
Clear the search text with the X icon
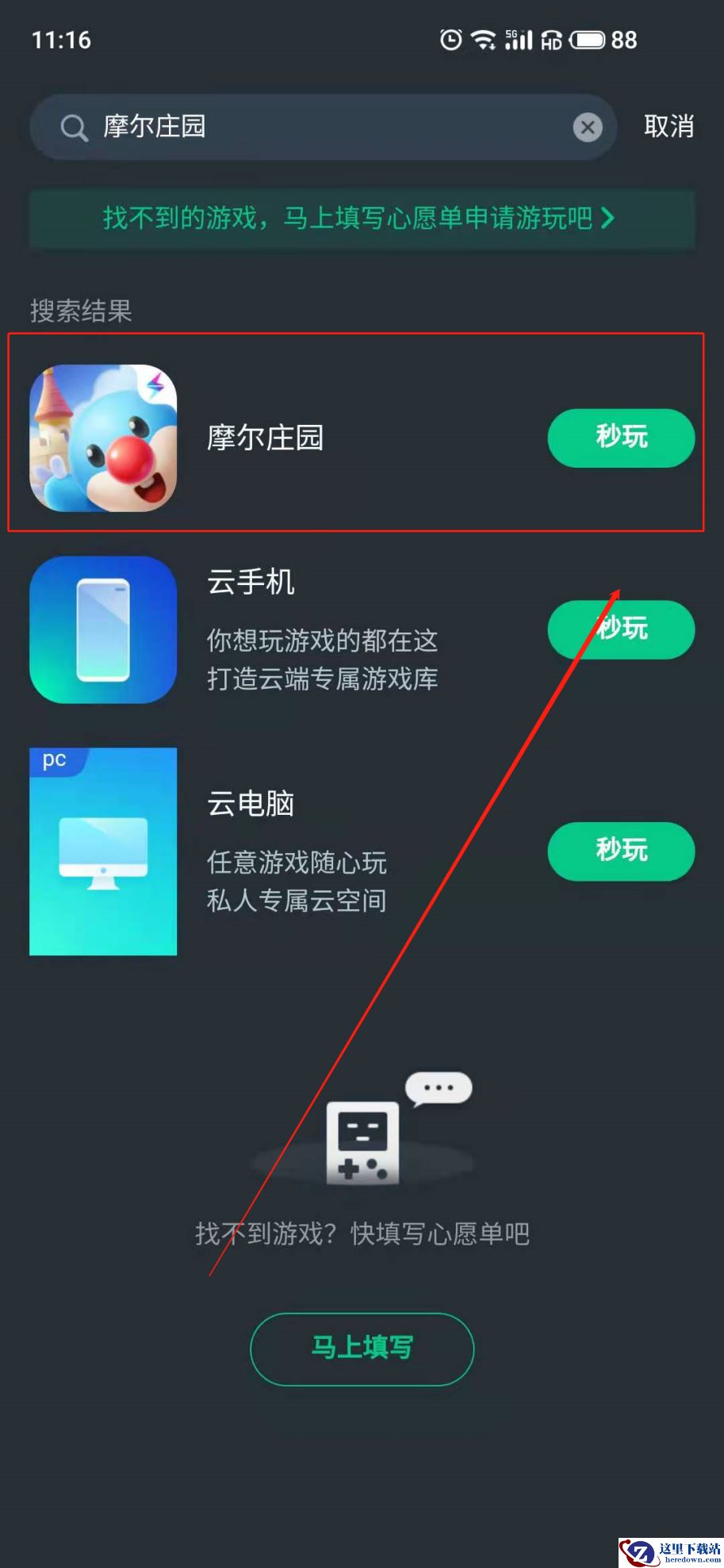pos(588,127)
